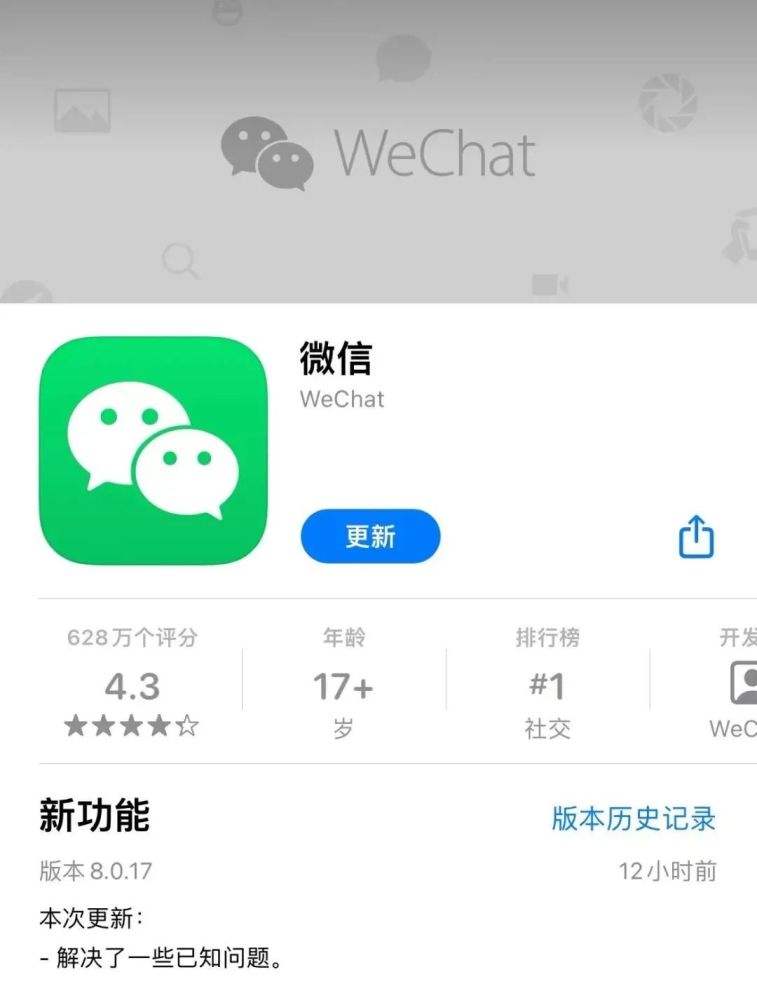Screen dimensions: 757x1000
Task: Open 版本历史记录 version history
Action: (x=633, y=818)
